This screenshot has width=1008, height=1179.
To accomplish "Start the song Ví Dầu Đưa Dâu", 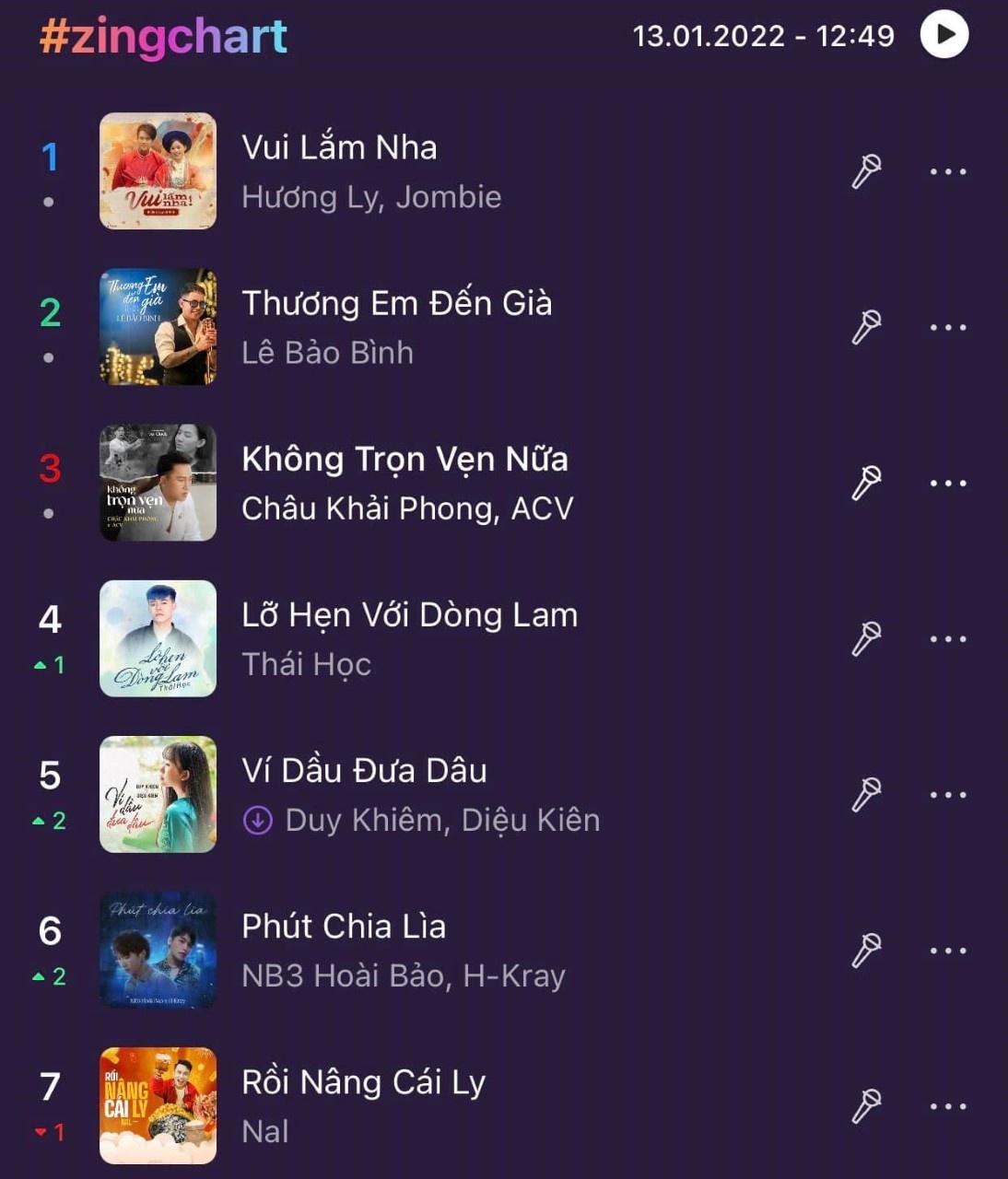I will (x=364, y=771).
